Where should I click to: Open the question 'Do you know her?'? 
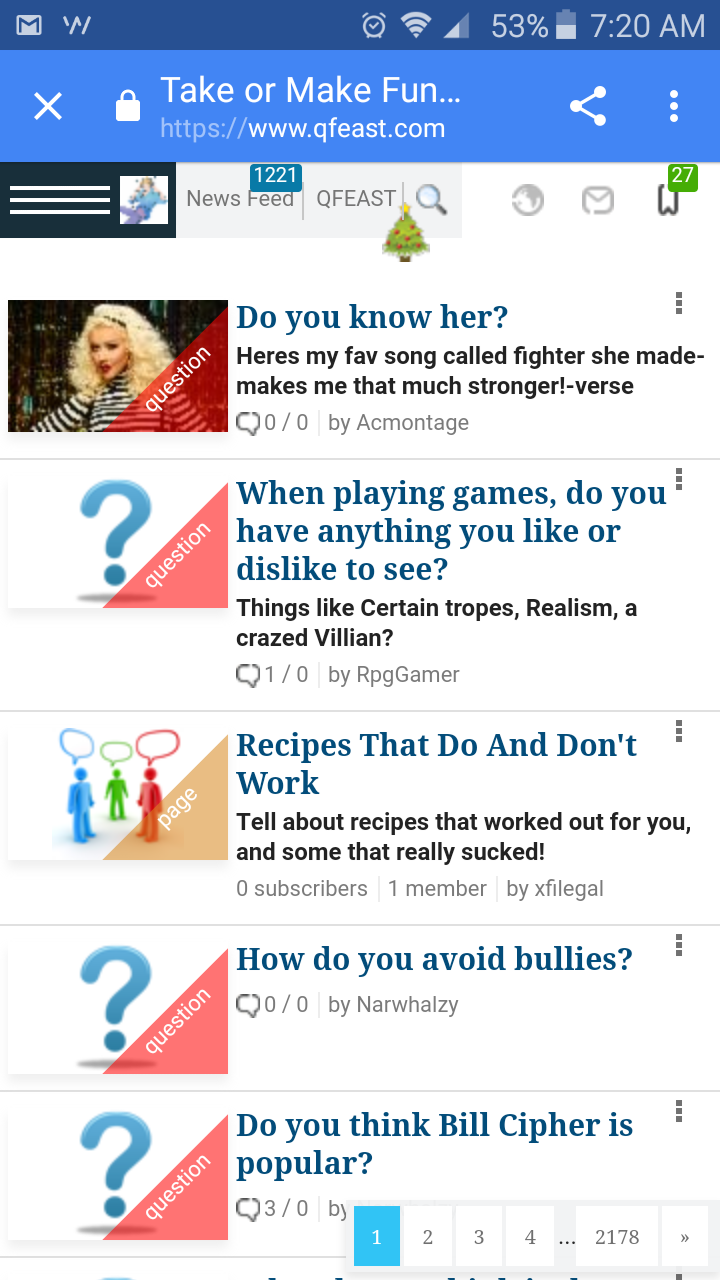[x=372, y=317]
